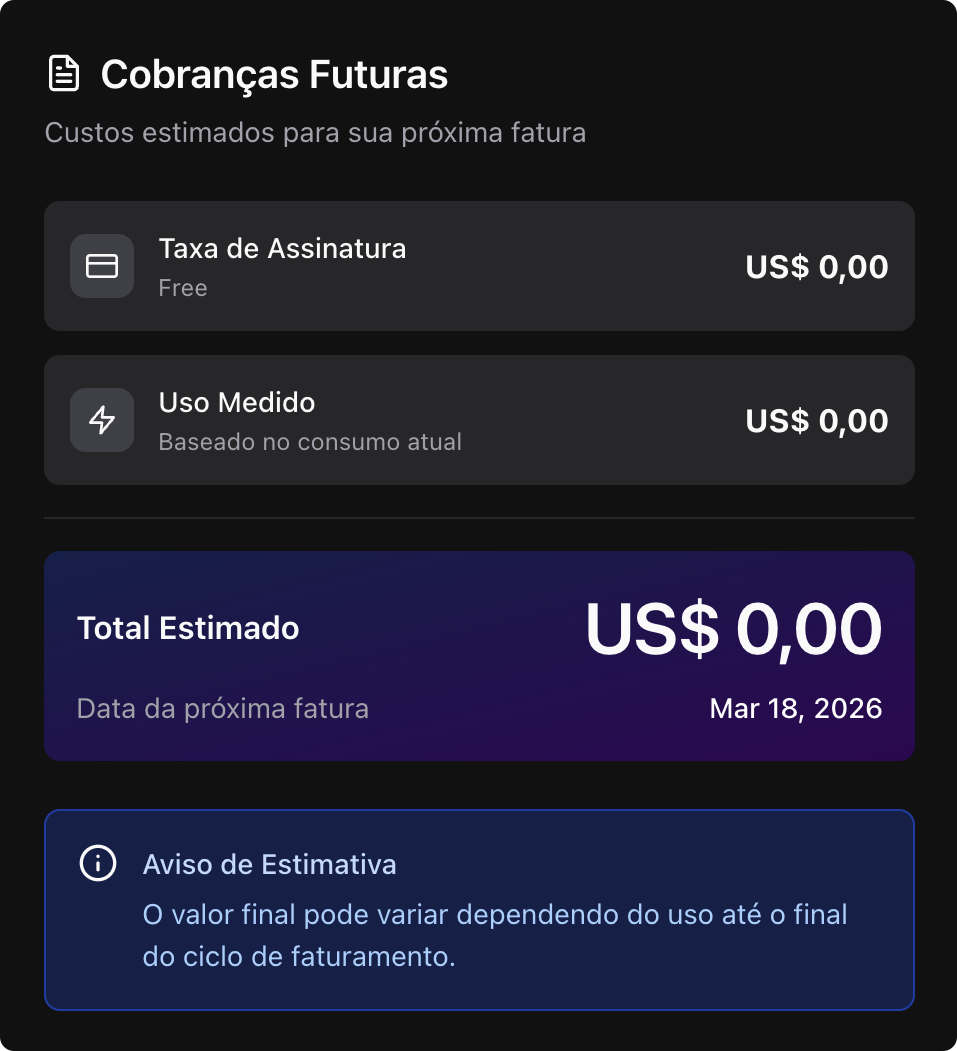Select the Aviso de Estimativa notice box
The image size is (957, 1051).
pyautogui.click(x=478, y=910)
